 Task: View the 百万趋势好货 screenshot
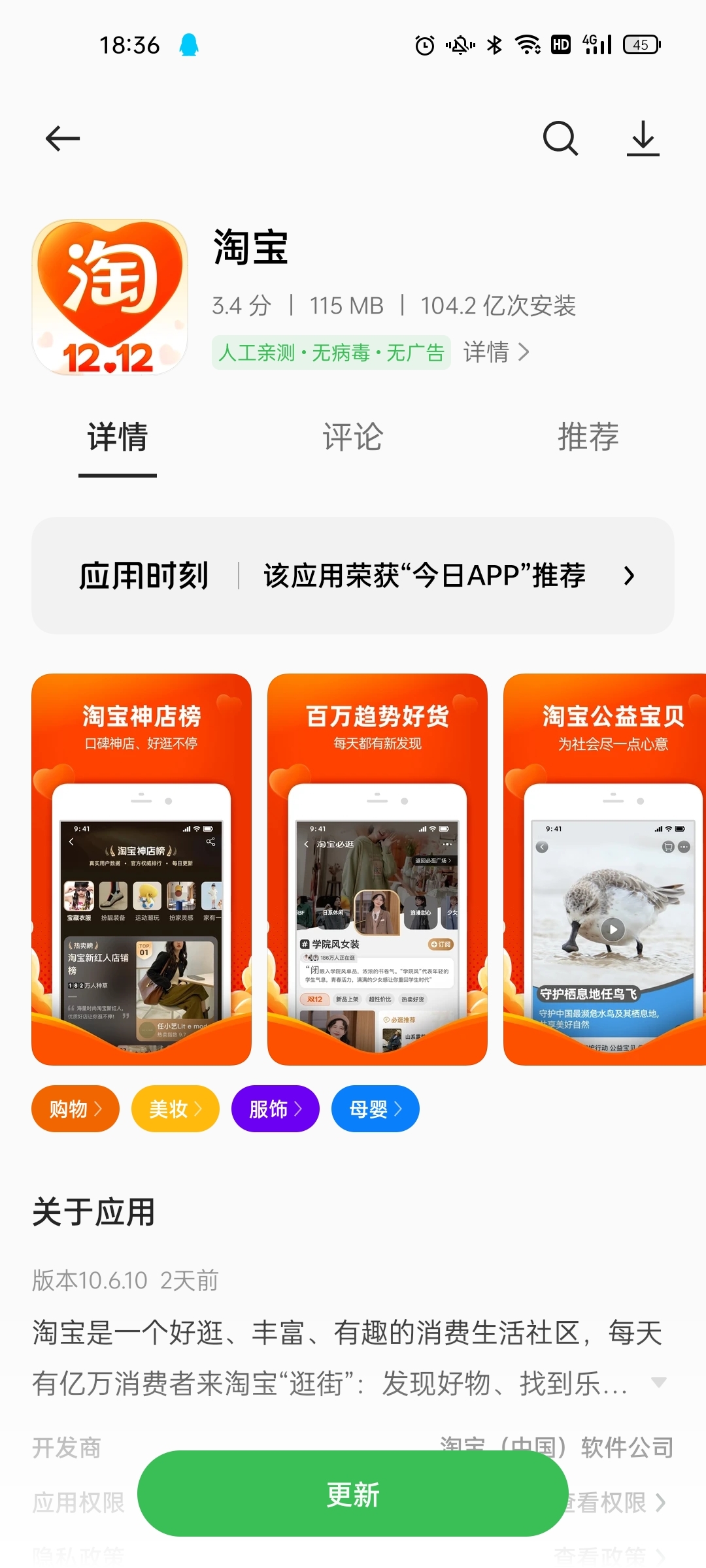(x=377, y=870)
